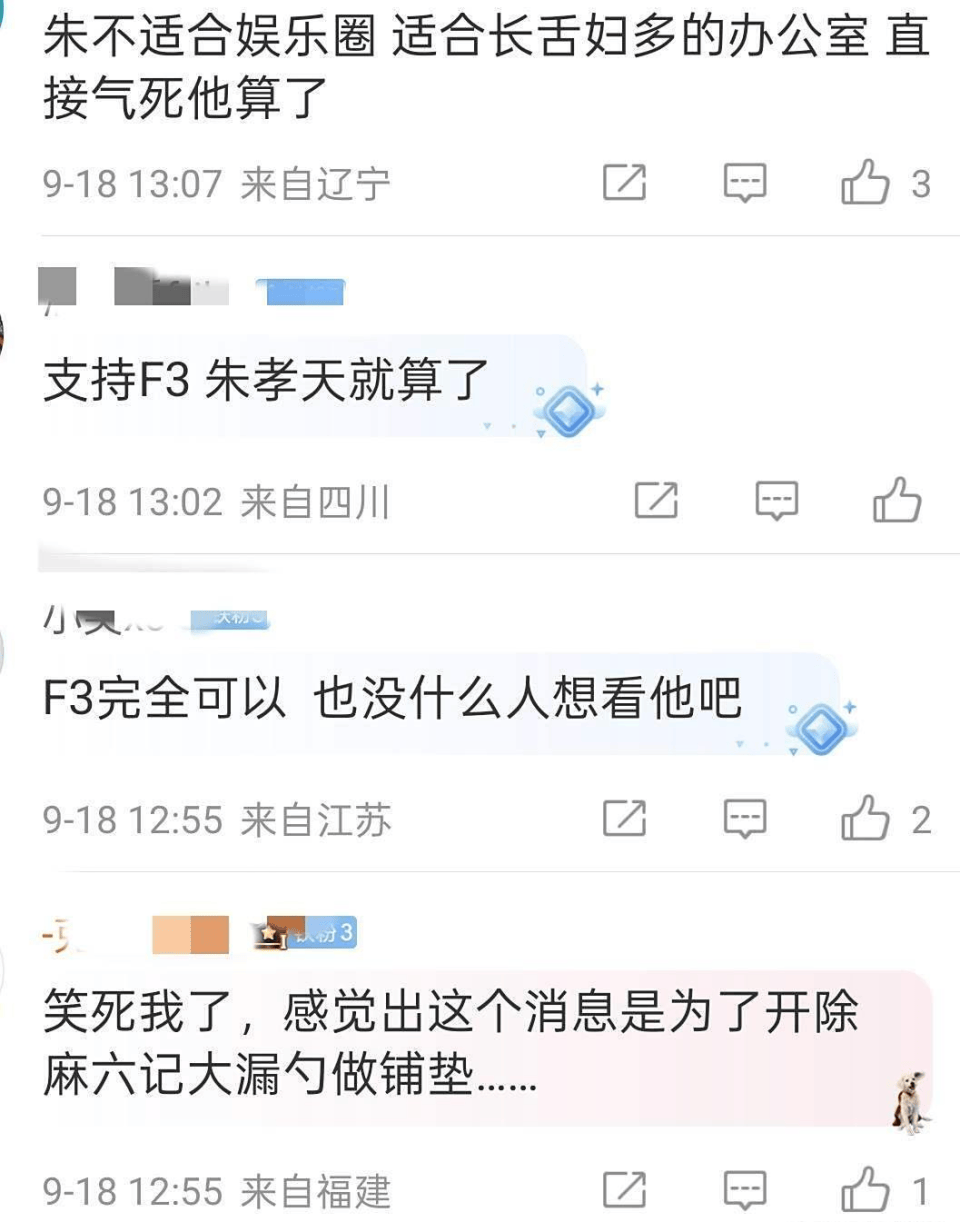
Task: Like the comment from 福建
Action: click(x=865, y=1190)
